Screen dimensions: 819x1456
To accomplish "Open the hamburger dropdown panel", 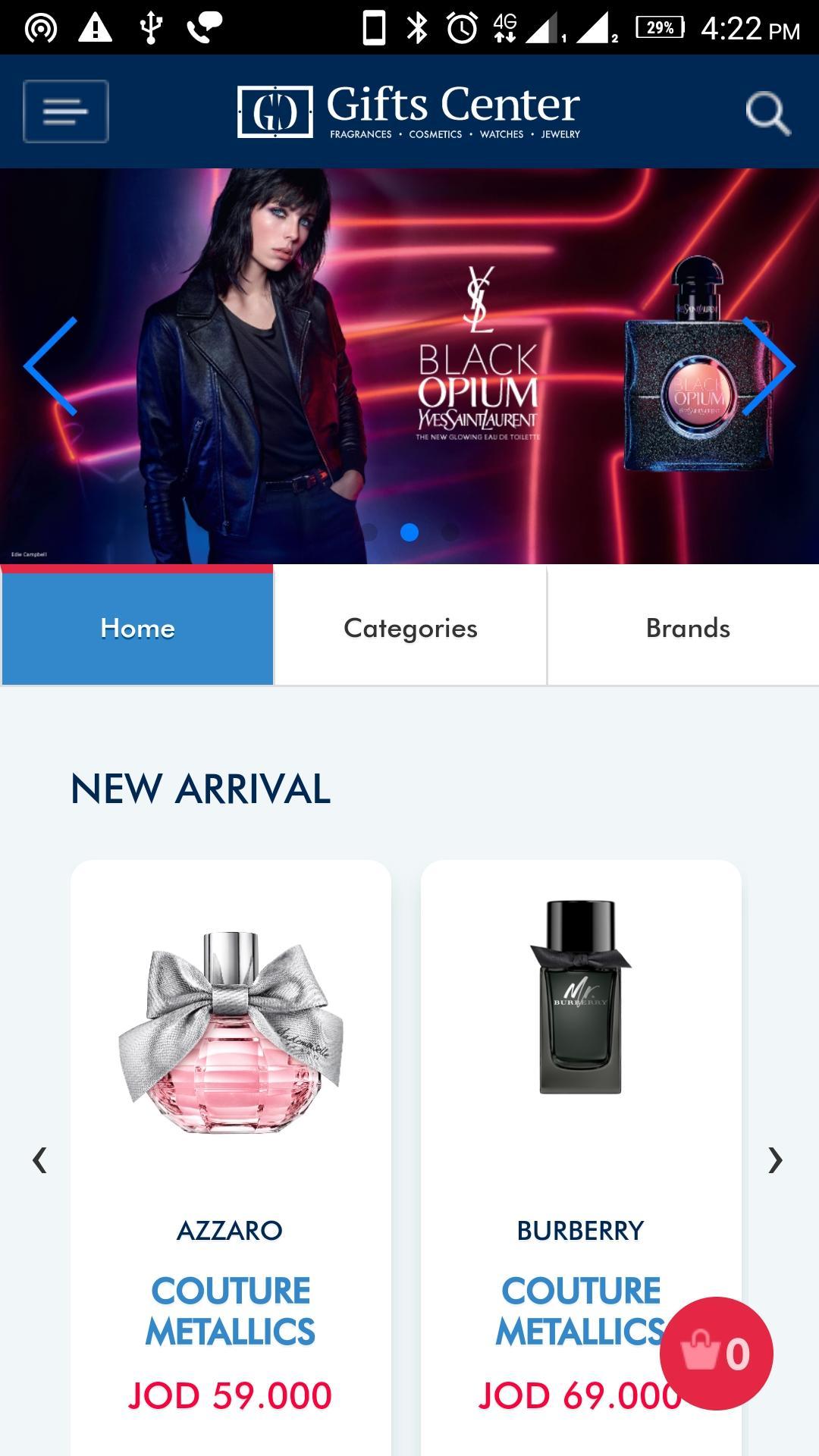I will (x=65, y=111).
